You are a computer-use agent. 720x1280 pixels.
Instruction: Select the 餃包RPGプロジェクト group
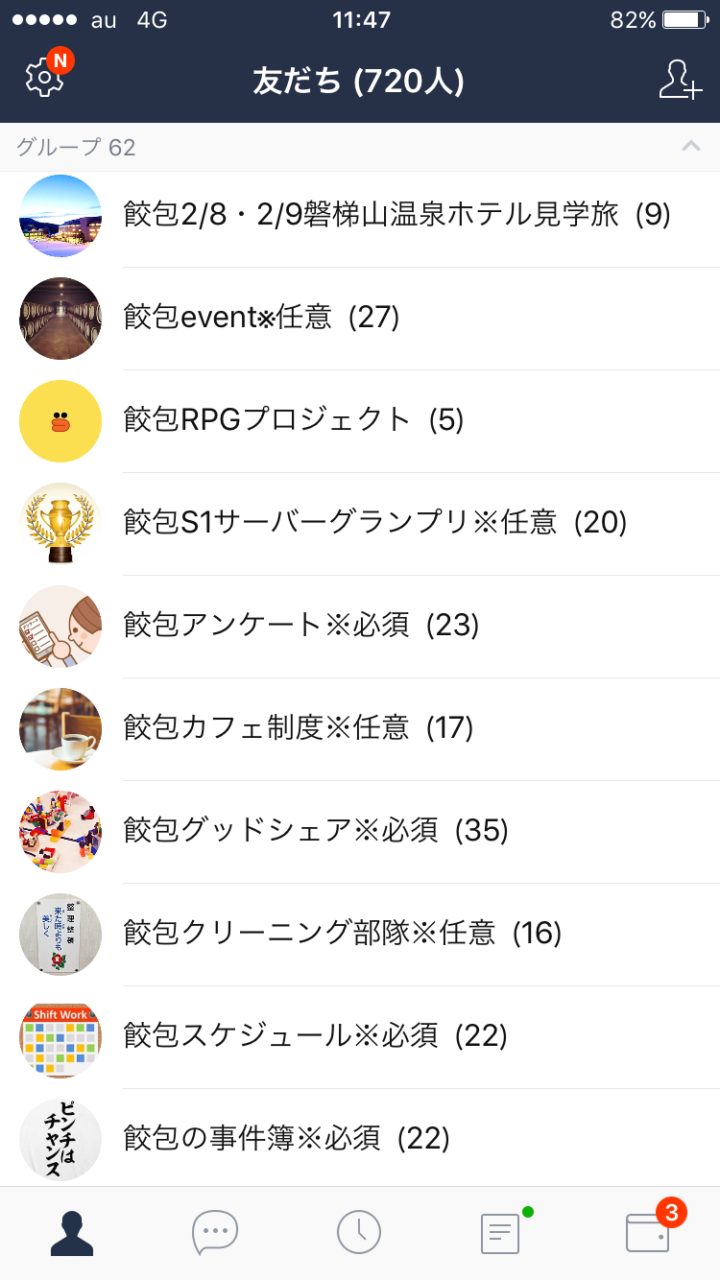pyautogui.click(x=294, y=420)
